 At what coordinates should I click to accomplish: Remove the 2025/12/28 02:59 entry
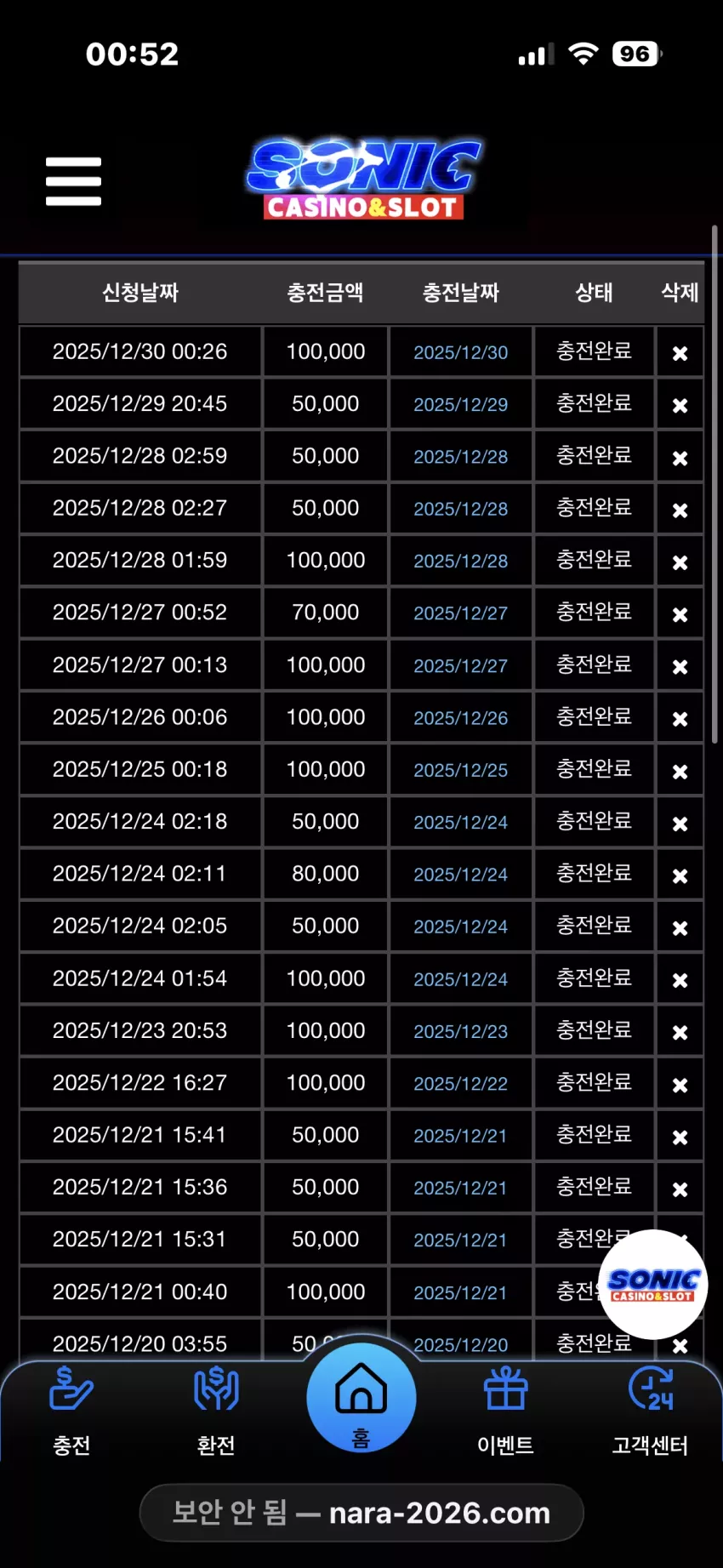680,458
